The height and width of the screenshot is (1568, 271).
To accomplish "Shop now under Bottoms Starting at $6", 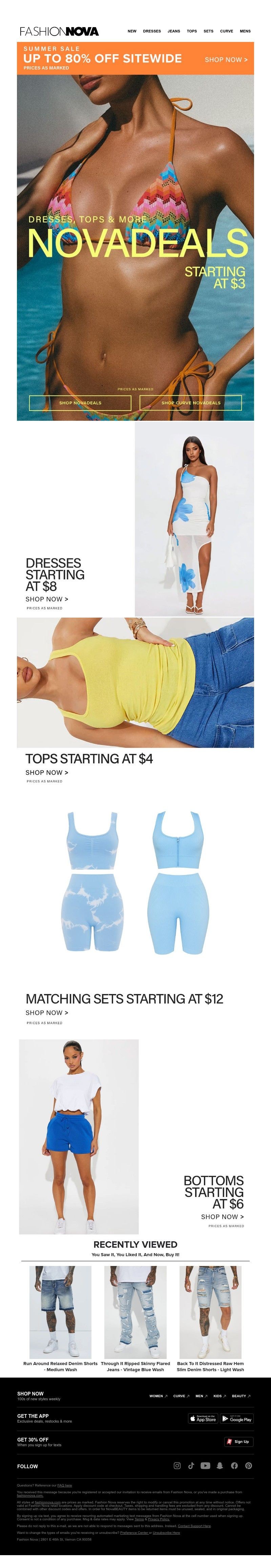I will [x=222, y=1217].
